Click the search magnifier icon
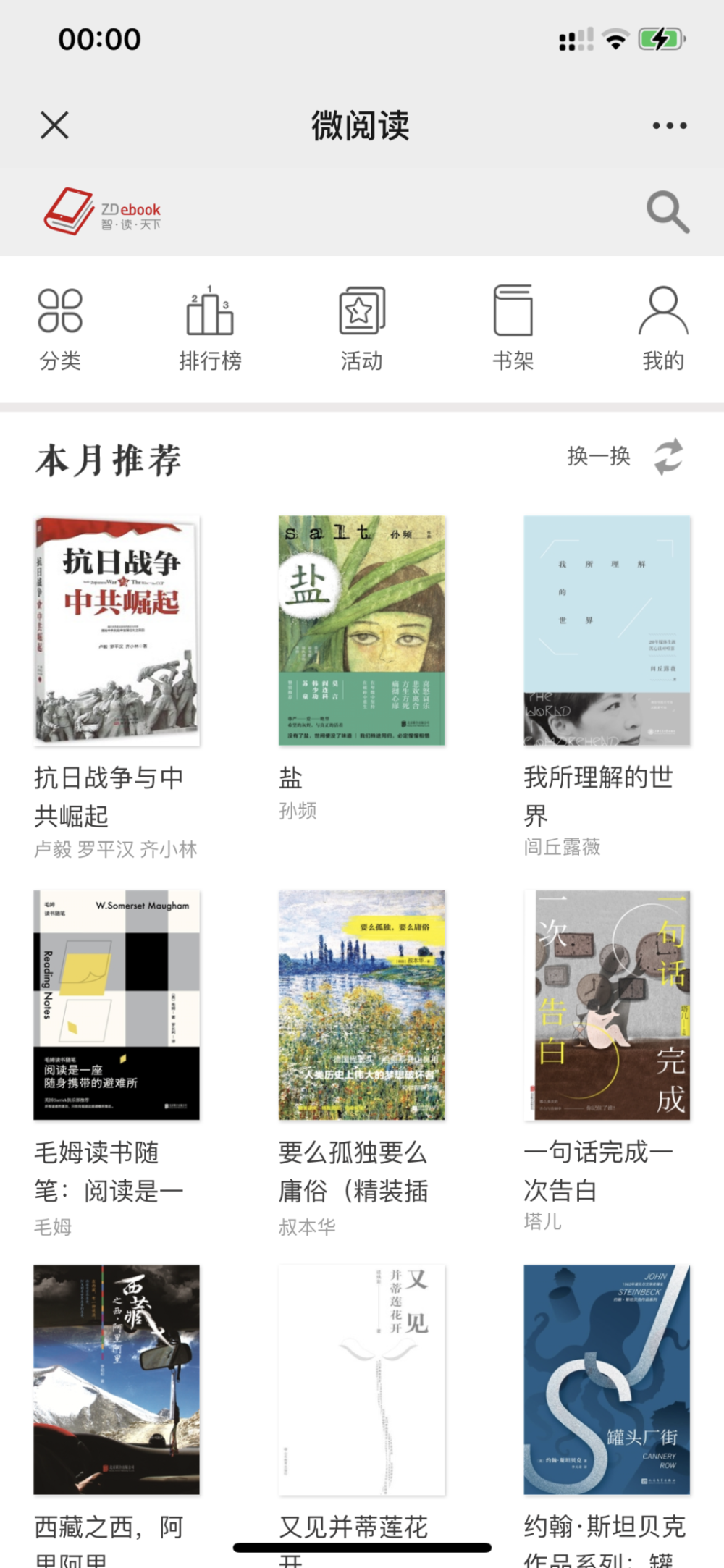Viewport: 724px width, 1568px height. [x=667, y=211]
